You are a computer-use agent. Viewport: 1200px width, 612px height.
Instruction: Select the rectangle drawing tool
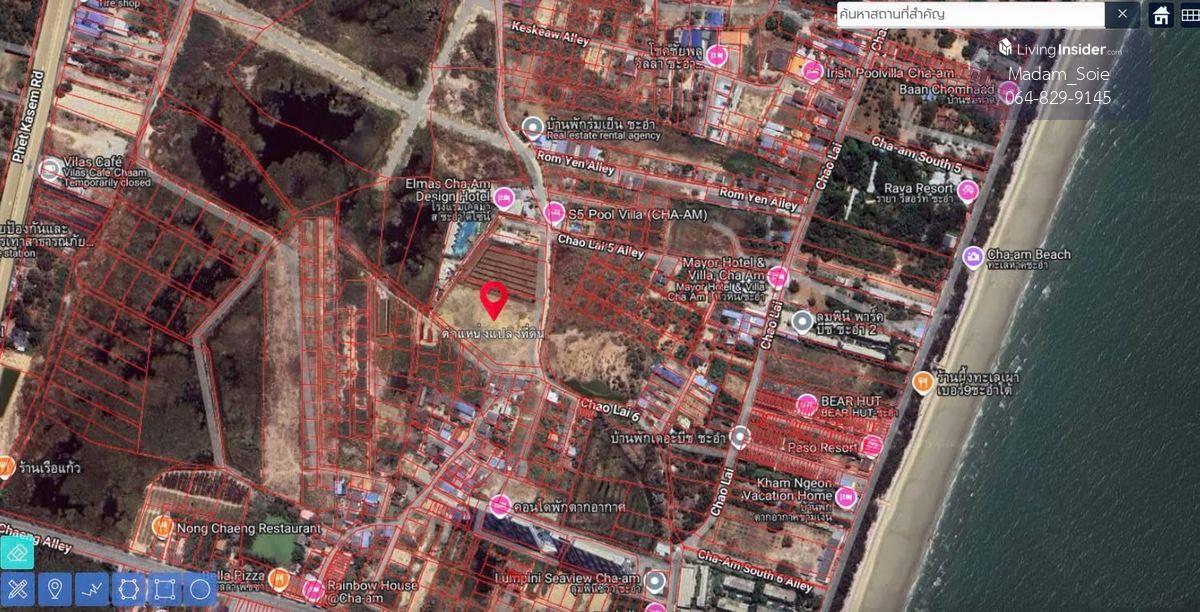(164, 589)
